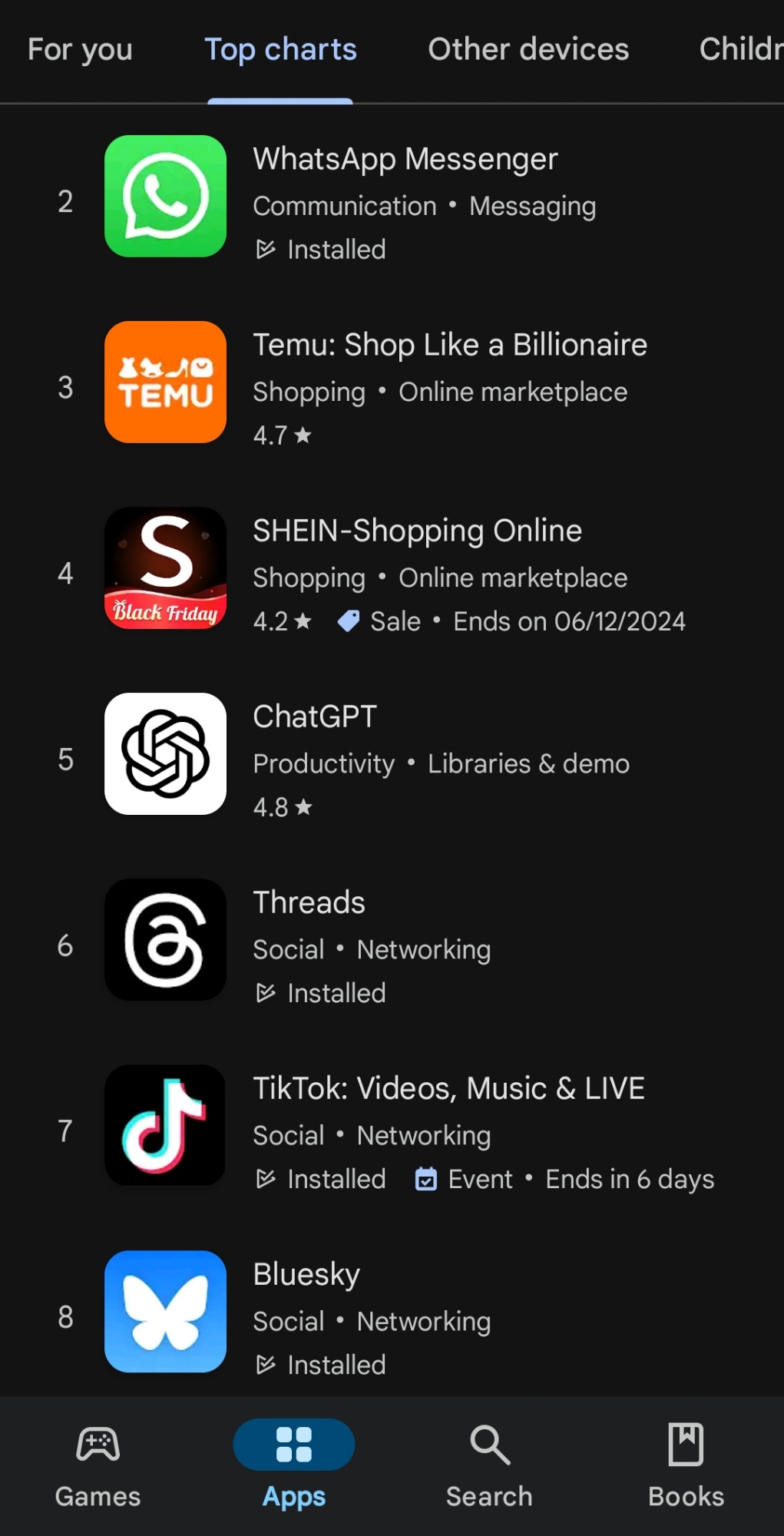Screen dimensions: 784x1536
Task: Open the Threads app page
Action: (309, 903)
